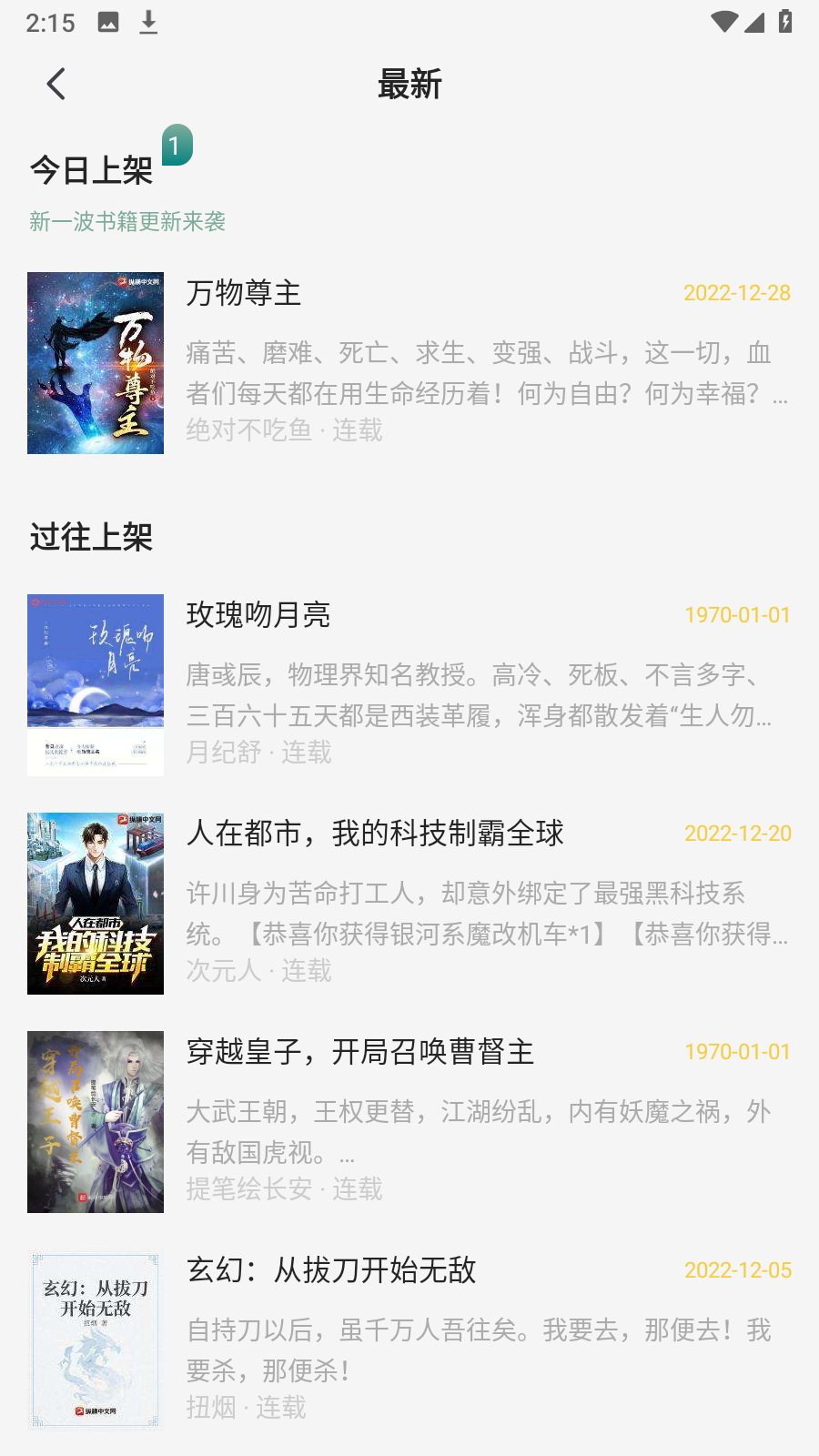Tap the back arrow icon
819x1456 pixels.
coord(56,83)
